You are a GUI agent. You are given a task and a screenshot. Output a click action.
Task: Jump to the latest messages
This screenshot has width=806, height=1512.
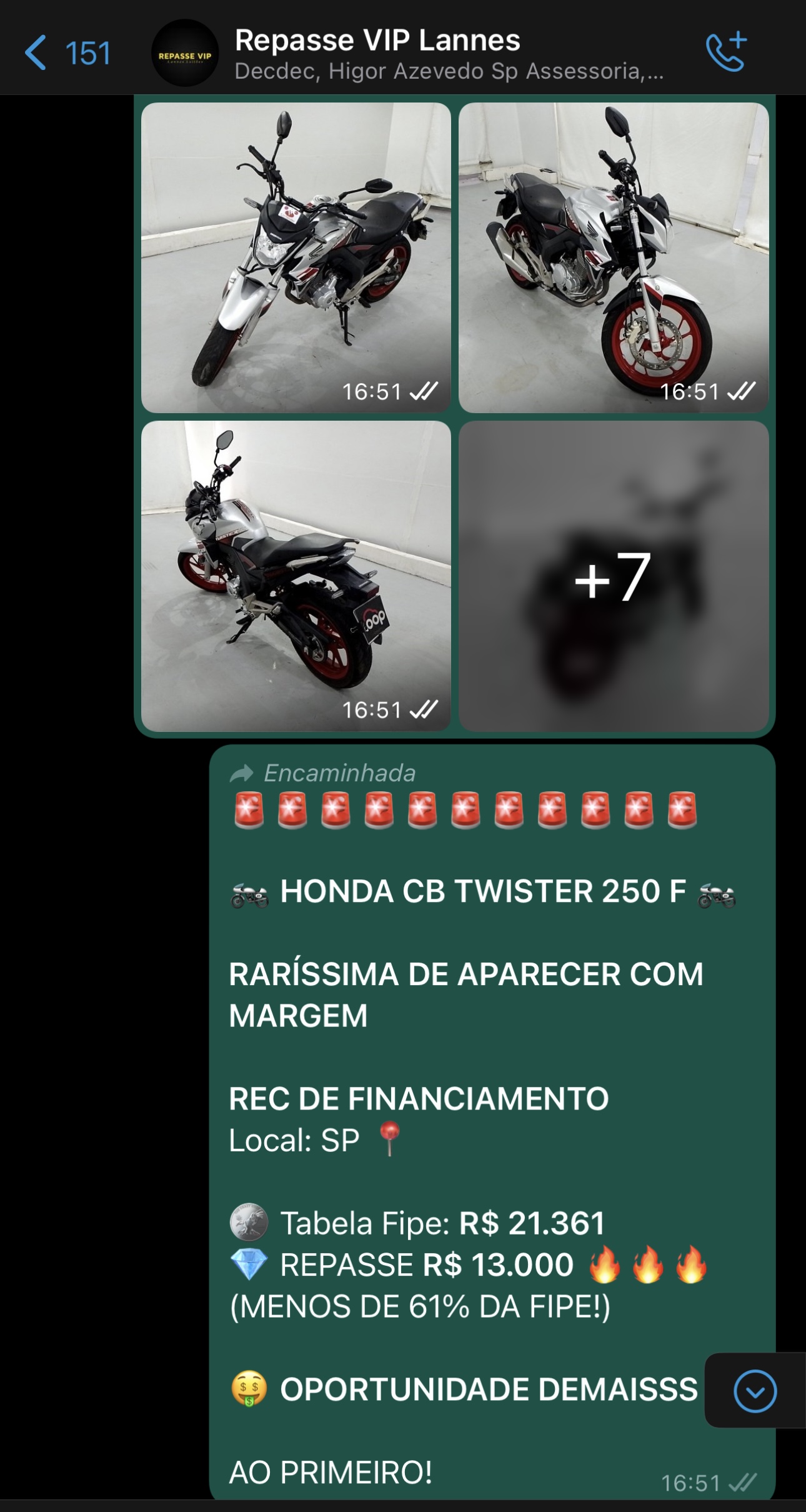[x=755, y=1391]
